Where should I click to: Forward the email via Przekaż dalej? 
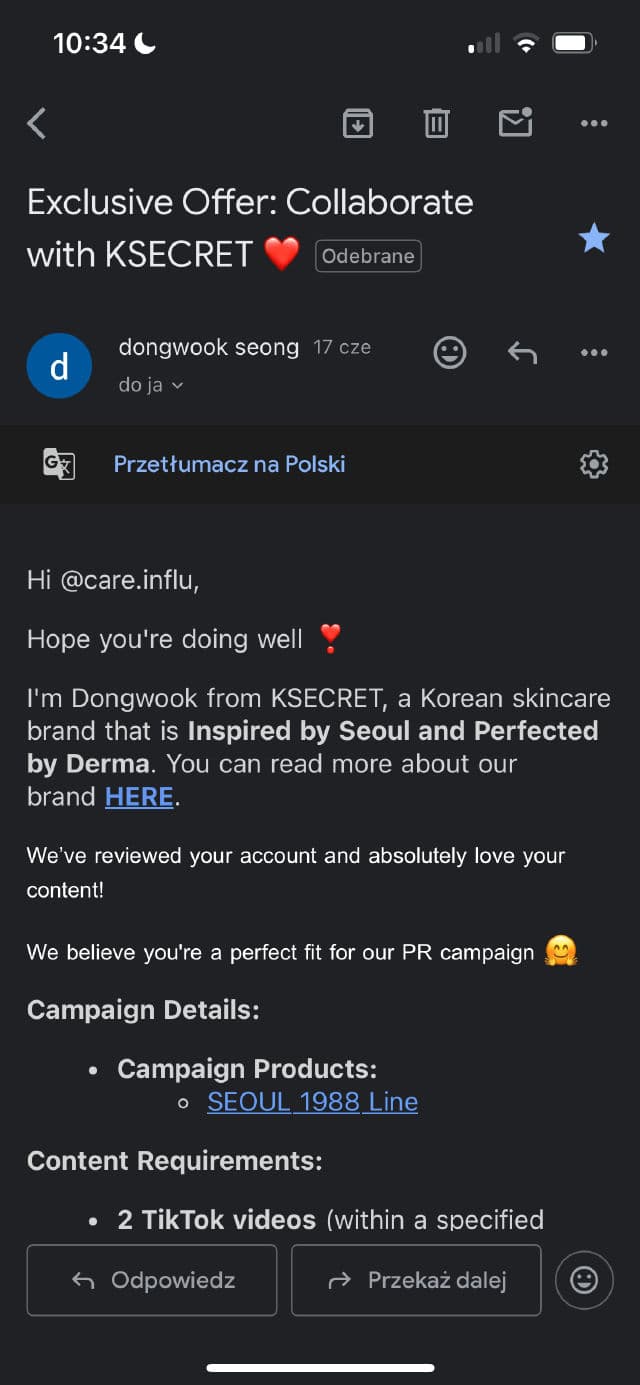pyautogui.click(x=416, y=1280)
